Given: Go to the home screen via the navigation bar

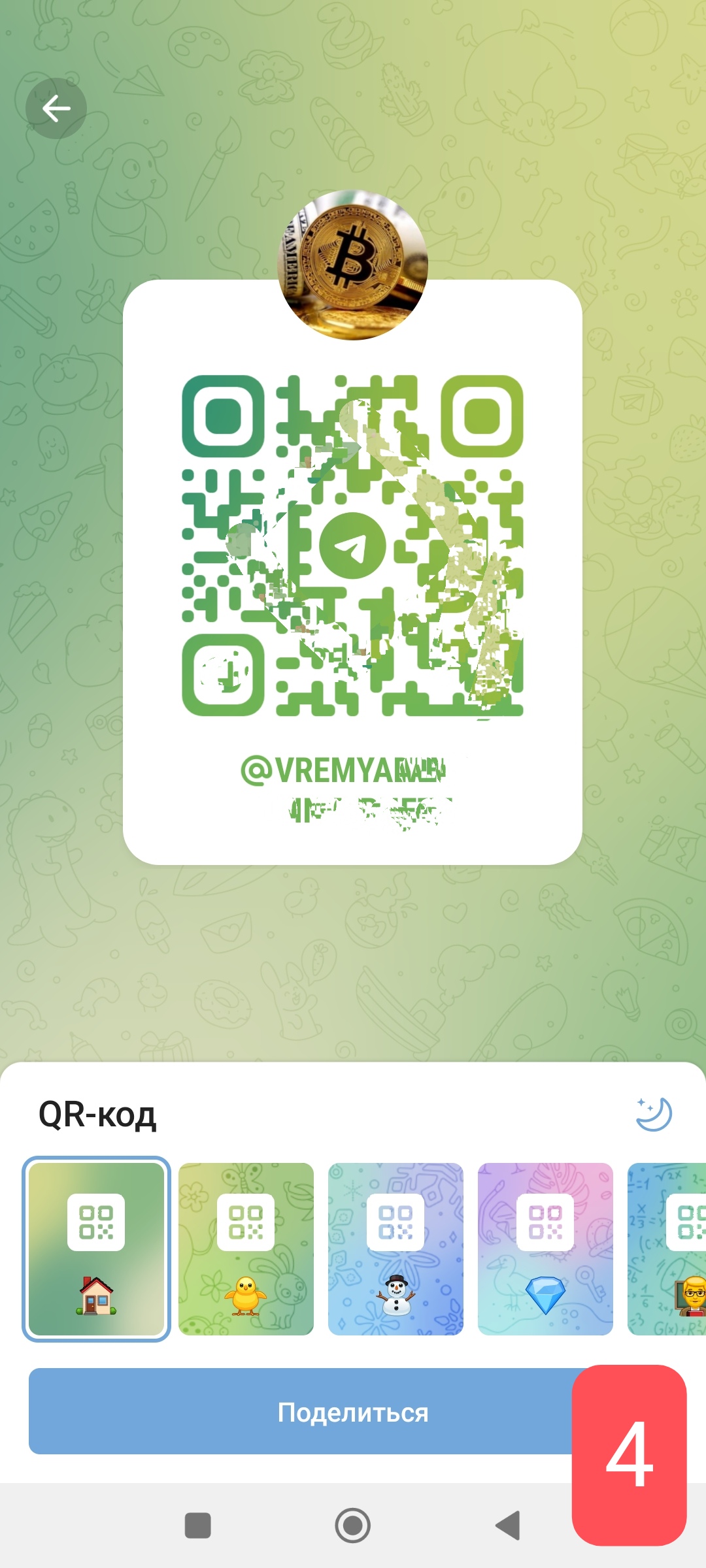Looking at the screenshot, I should (353, 1526).
